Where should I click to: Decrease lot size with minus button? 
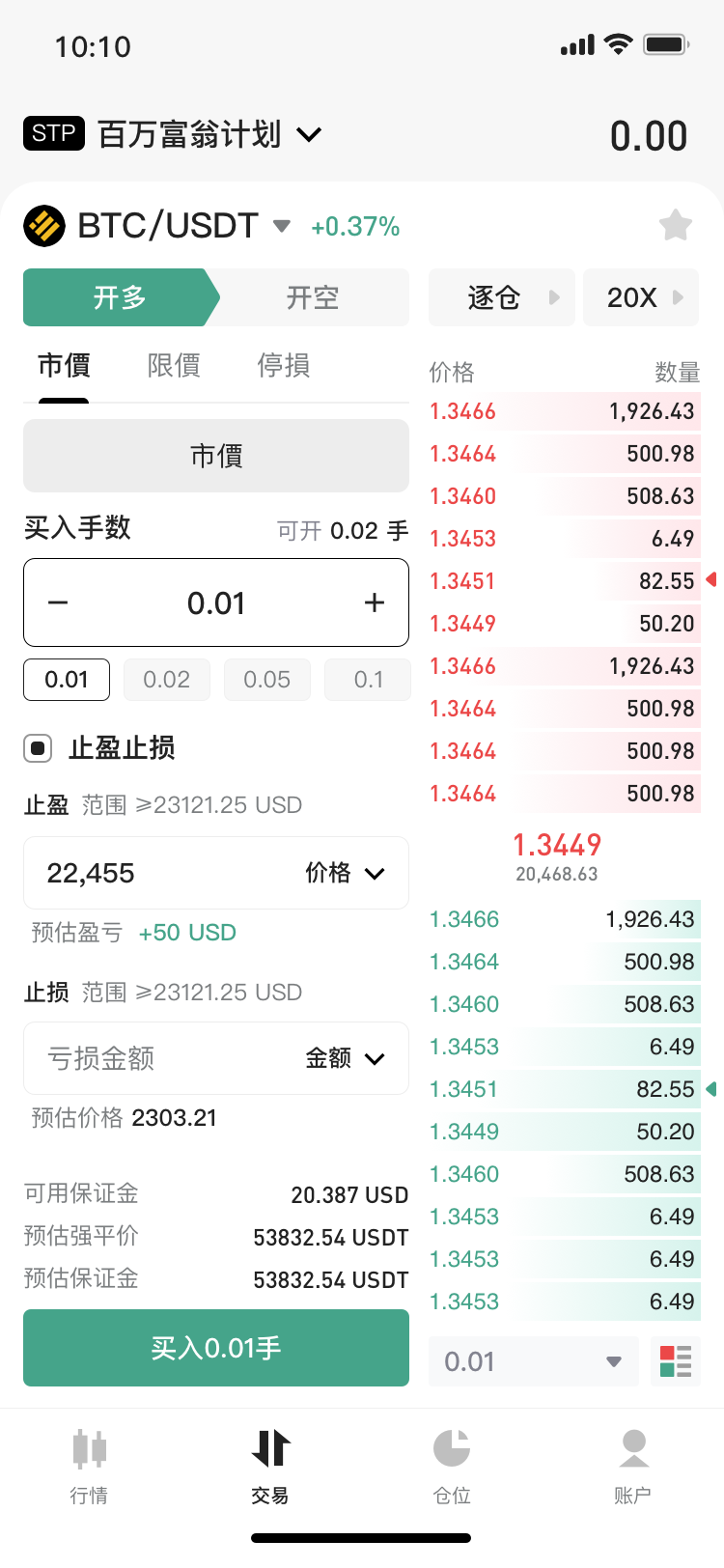coord(58,602)
